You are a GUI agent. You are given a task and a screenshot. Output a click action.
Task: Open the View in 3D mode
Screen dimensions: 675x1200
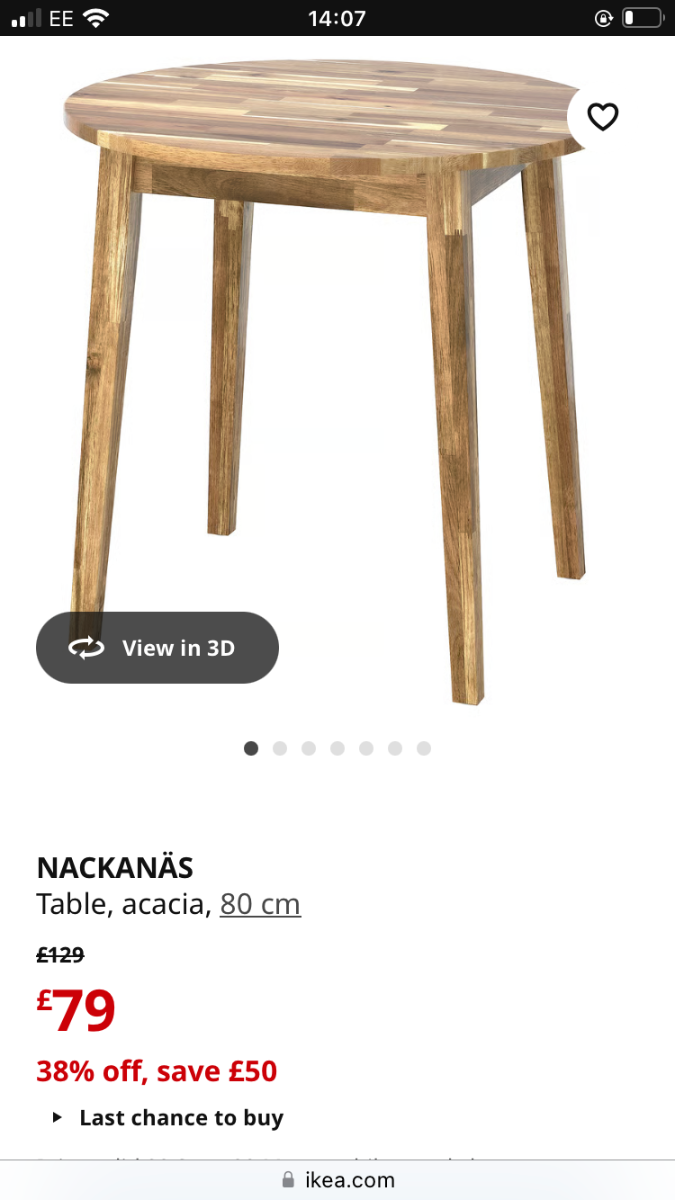pyautogui.click(x=157, y=648)
